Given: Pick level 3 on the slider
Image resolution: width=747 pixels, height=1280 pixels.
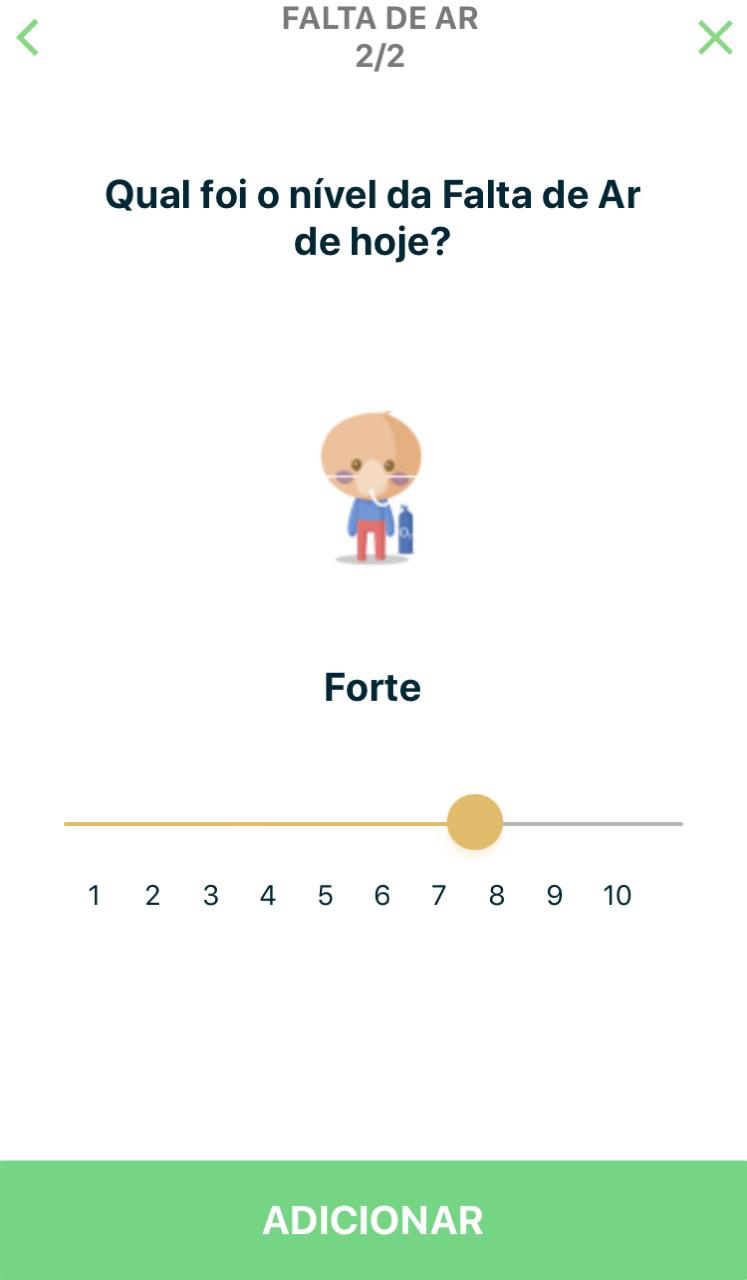Looking at the screenshot, I should tap(210, 895).
